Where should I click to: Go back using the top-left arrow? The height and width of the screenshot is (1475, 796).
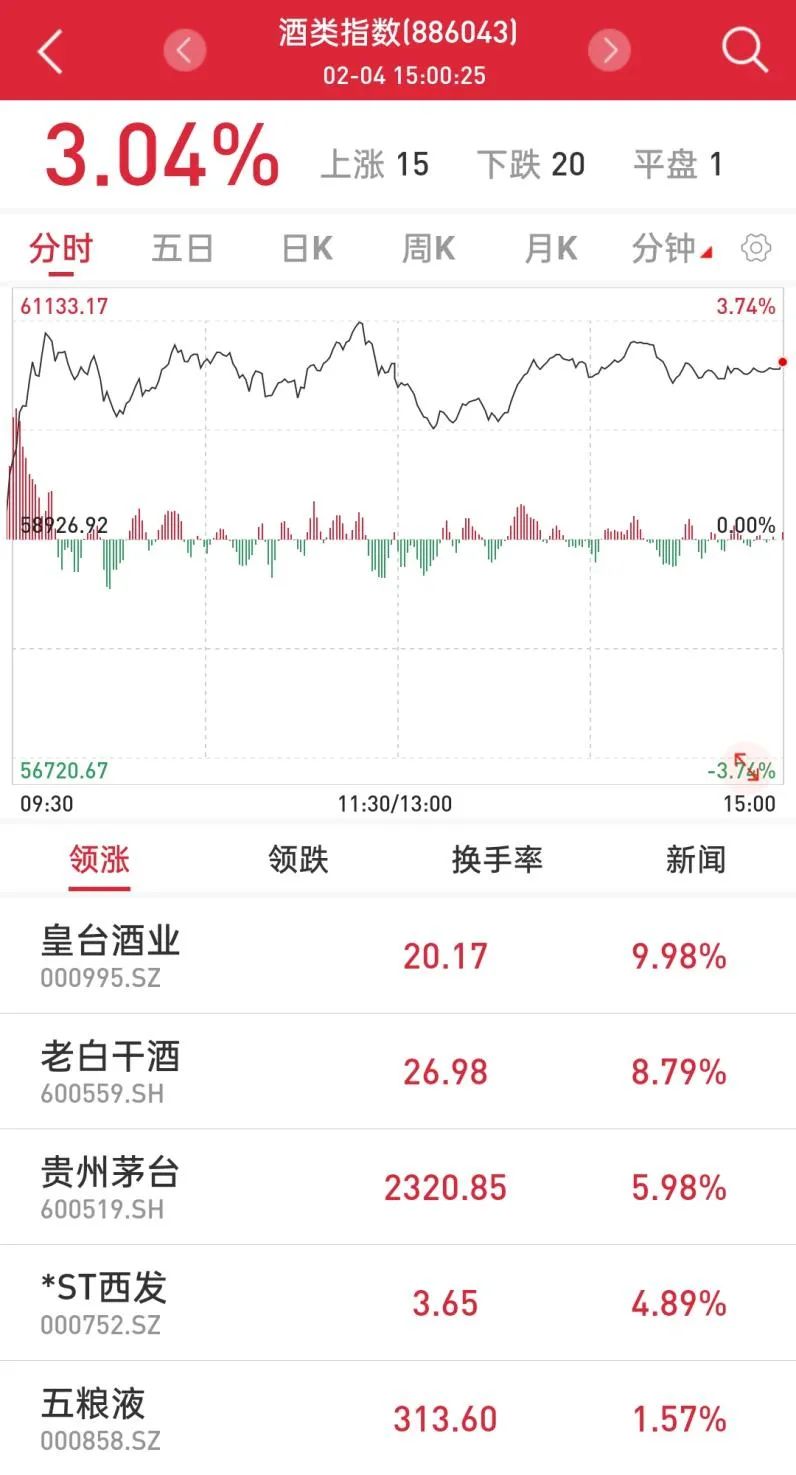pos(50,50)
